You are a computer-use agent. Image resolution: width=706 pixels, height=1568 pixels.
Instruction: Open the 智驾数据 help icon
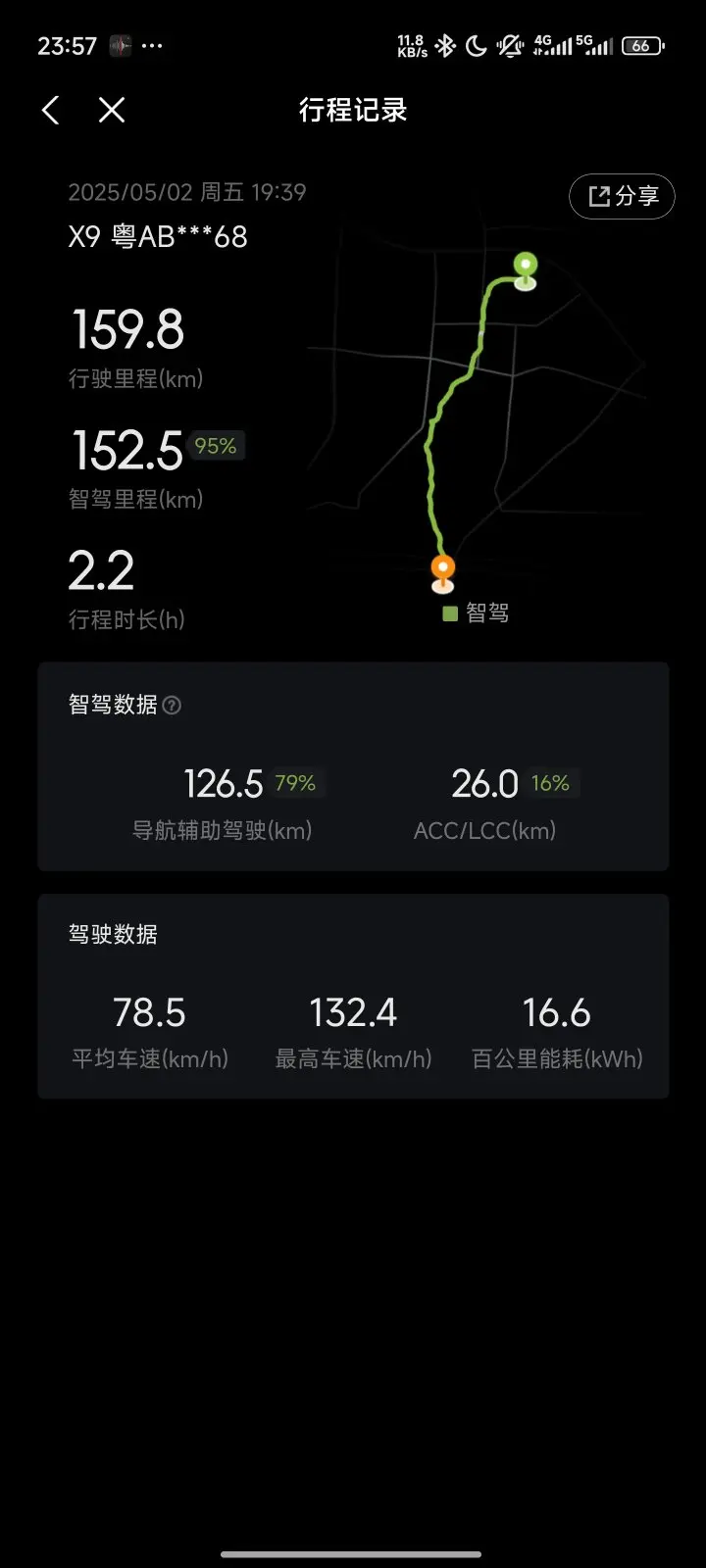(172, 705)
